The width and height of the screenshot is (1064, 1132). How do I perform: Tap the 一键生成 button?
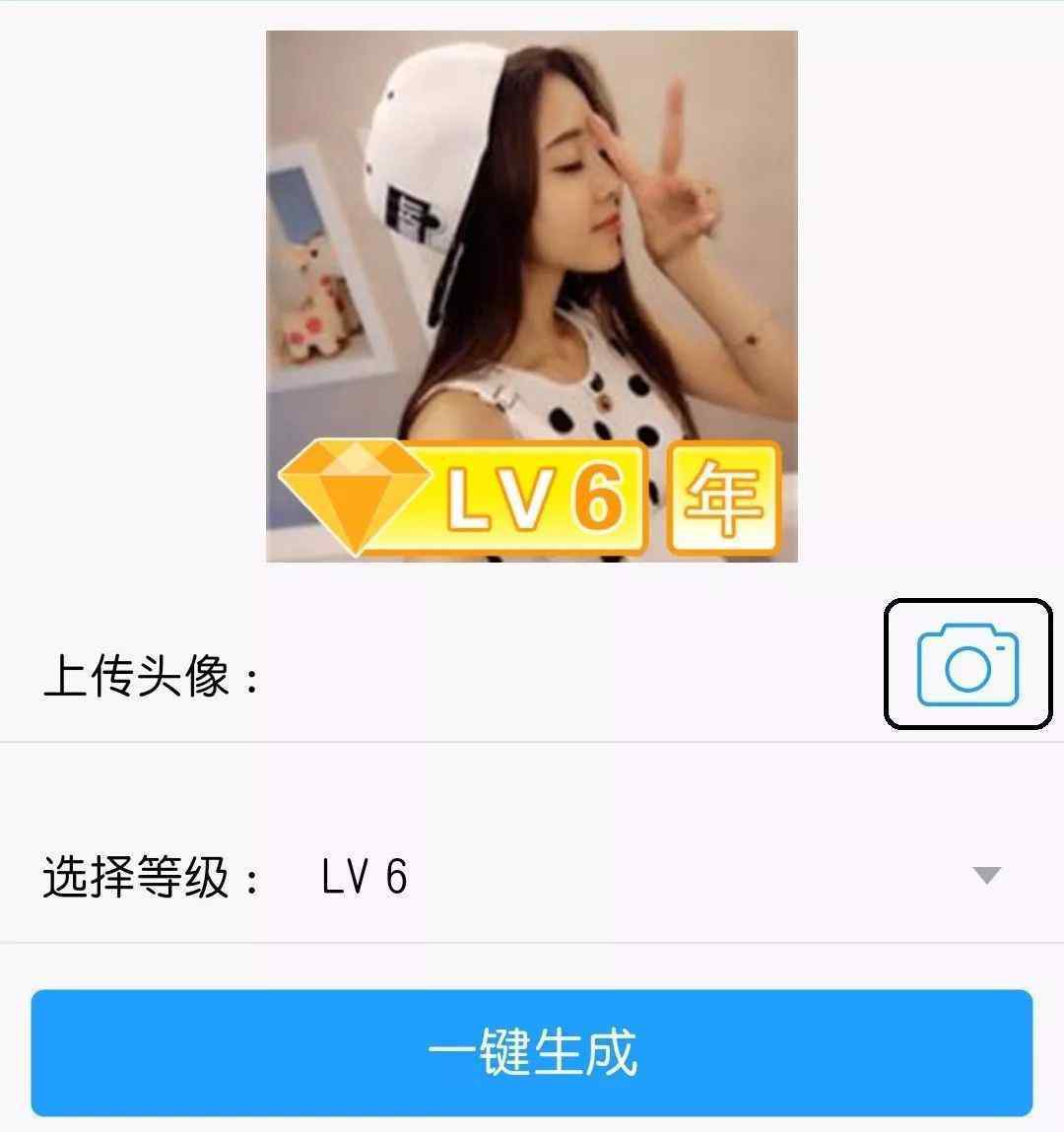[x=532, y=1052]
